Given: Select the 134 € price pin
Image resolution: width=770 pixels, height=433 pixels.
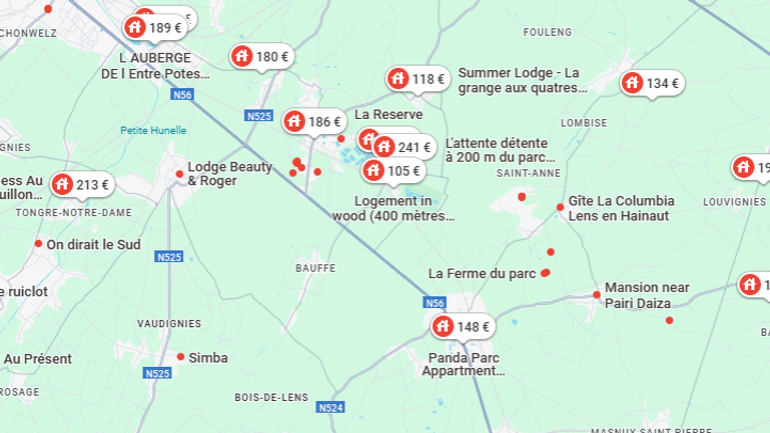Looking at the screenshot, I should click(x=651, y=84).
